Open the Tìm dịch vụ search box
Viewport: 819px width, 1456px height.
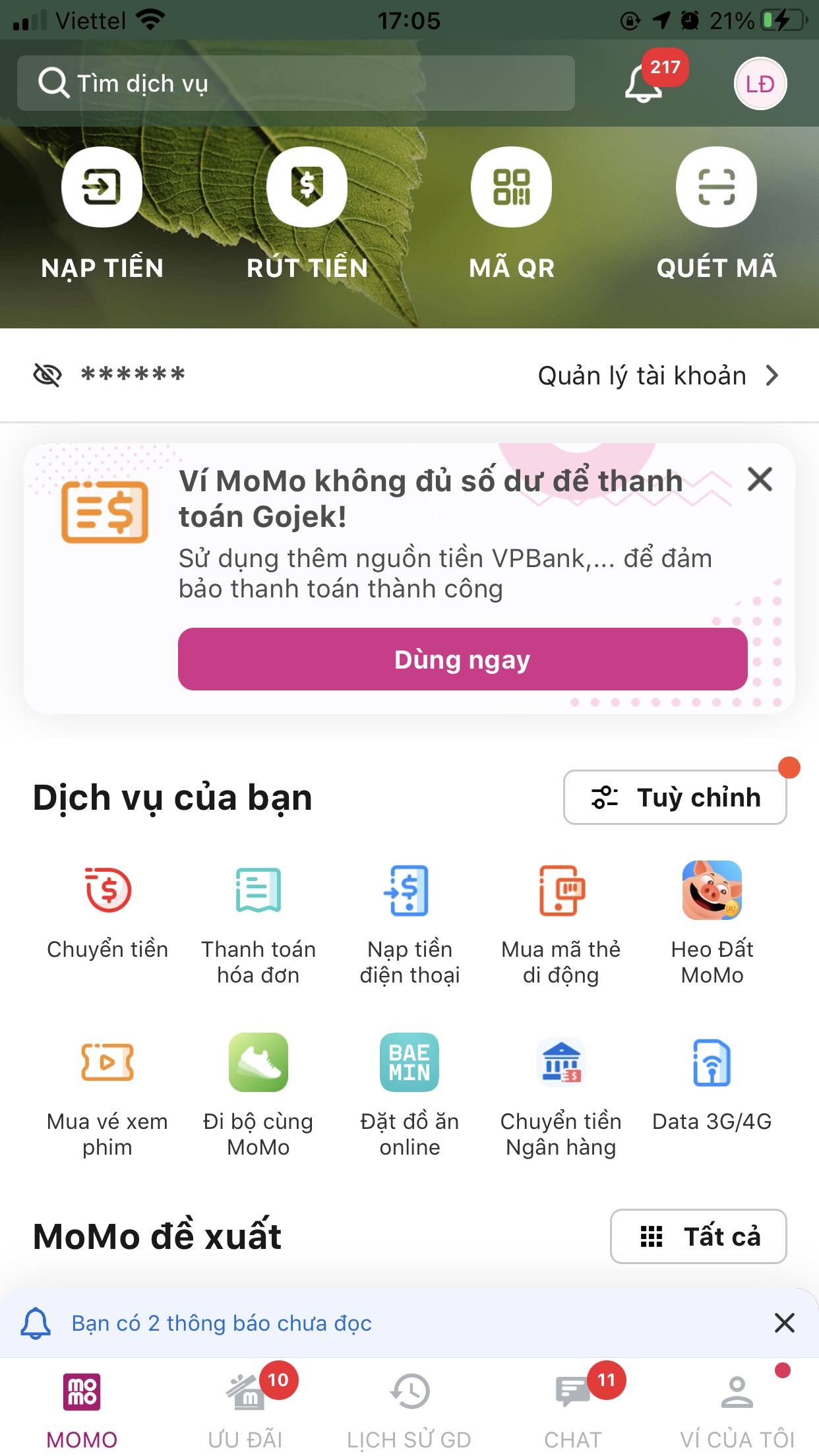pos(295,83)
